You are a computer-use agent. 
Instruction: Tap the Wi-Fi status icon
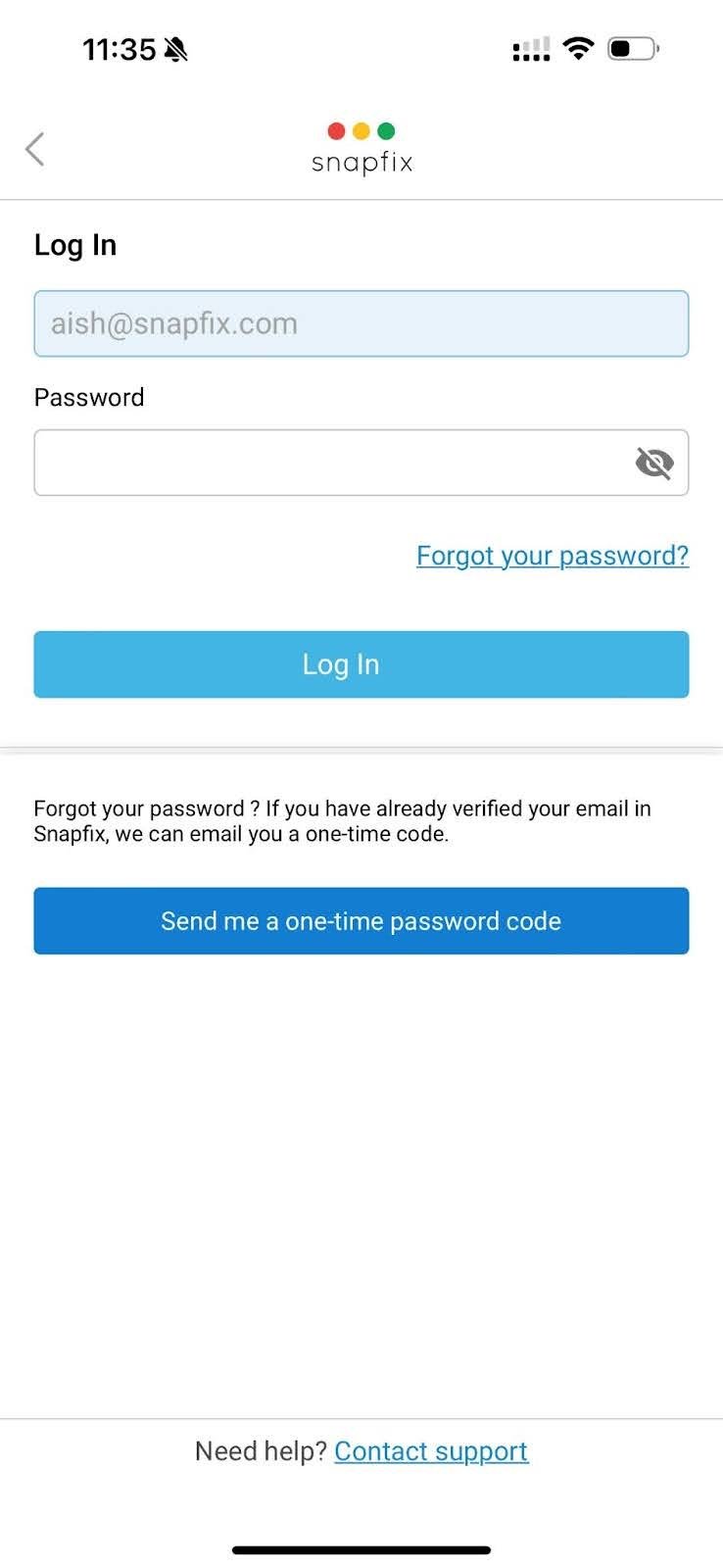click(578, 47)
